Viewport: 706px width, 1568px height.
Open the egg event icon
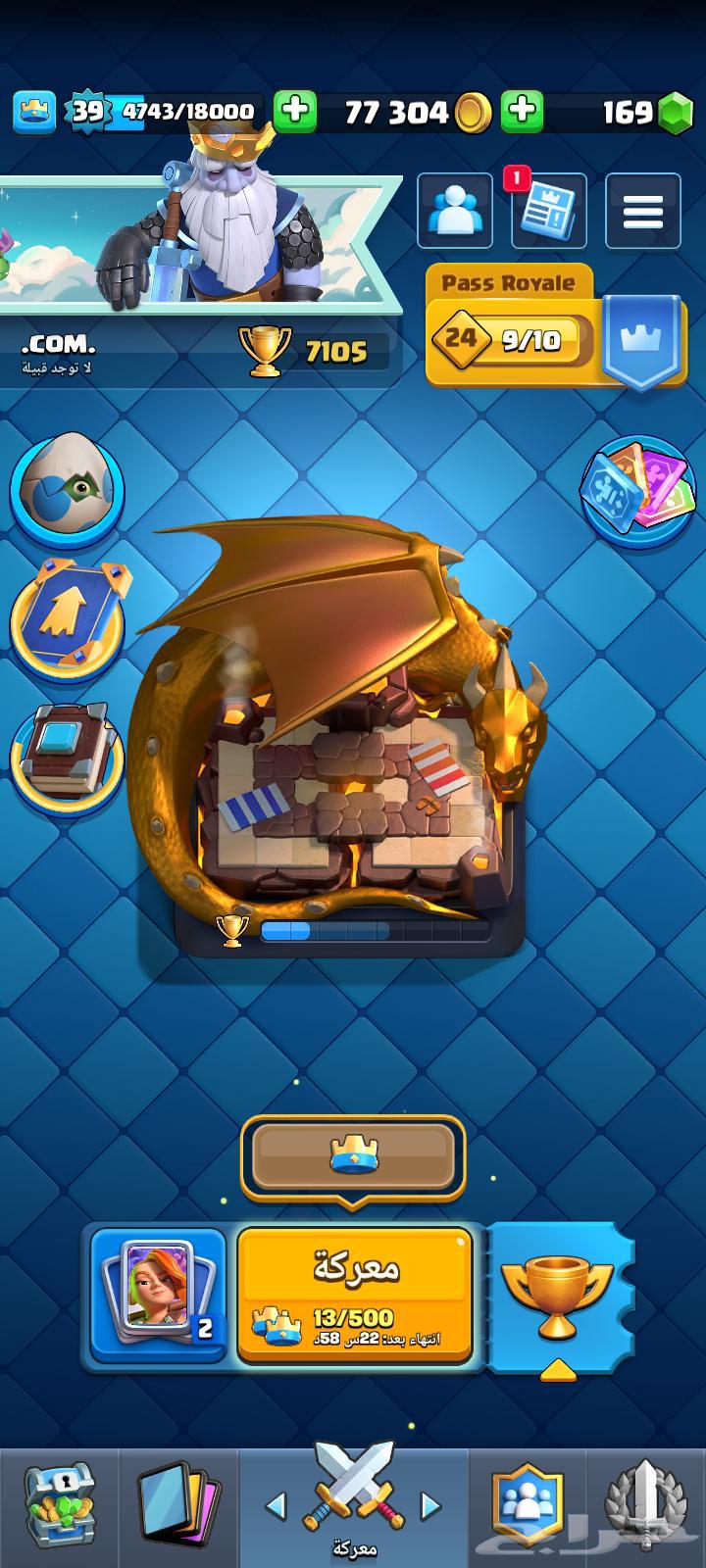tap(67, 487)
